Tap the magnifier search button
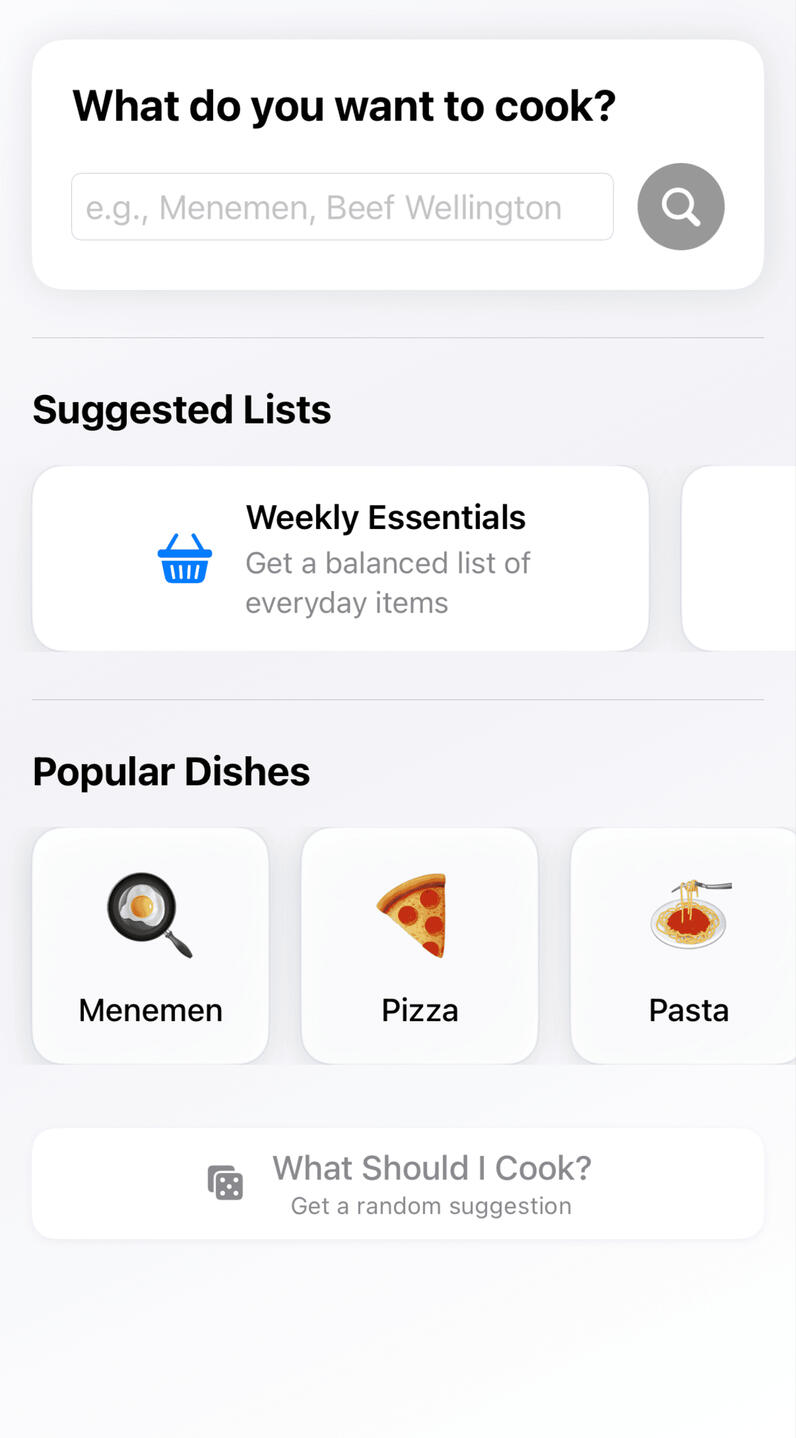796x1438 pixels. 680,207
